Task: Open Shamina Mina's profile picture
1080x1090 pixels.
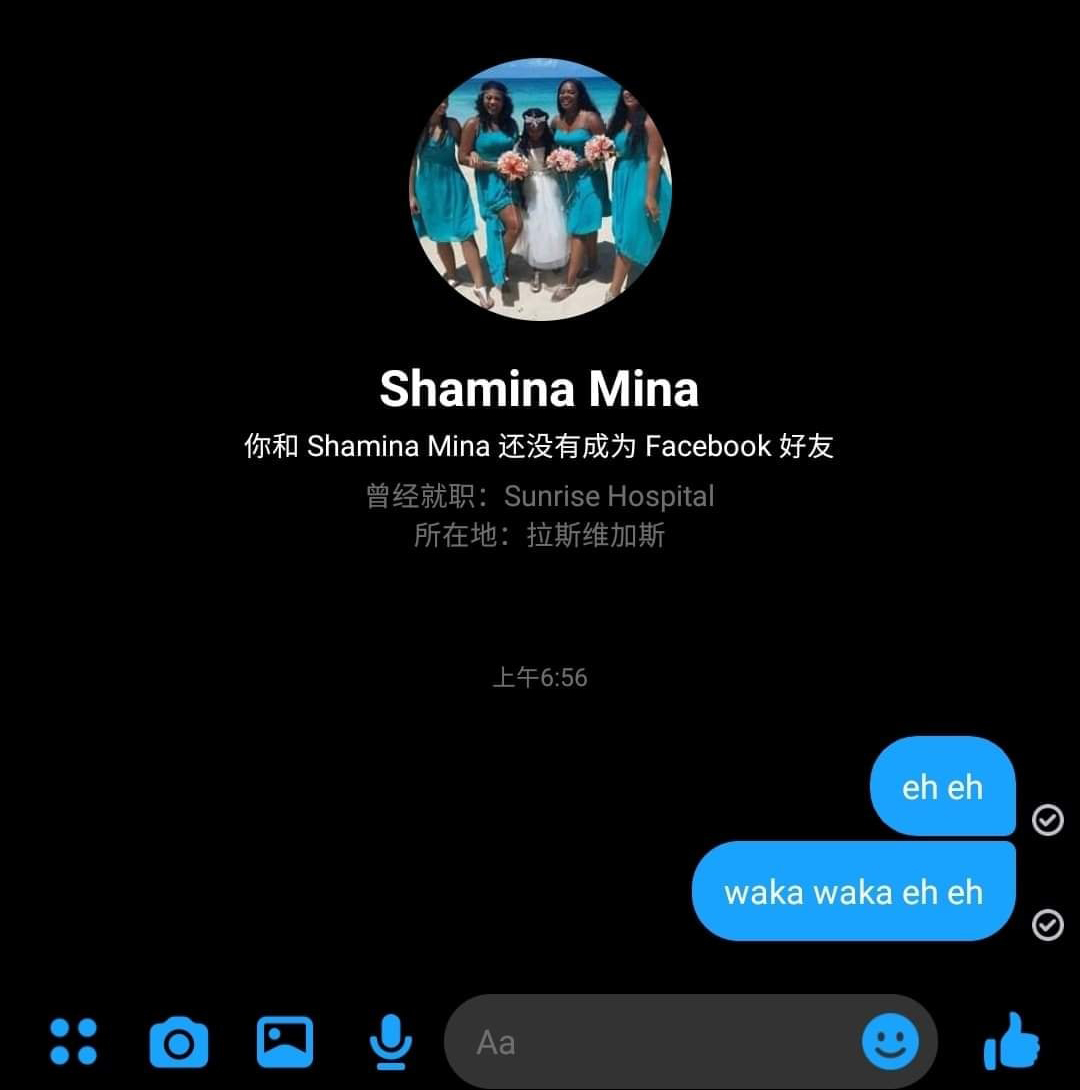Action: [x=540, y=190]
